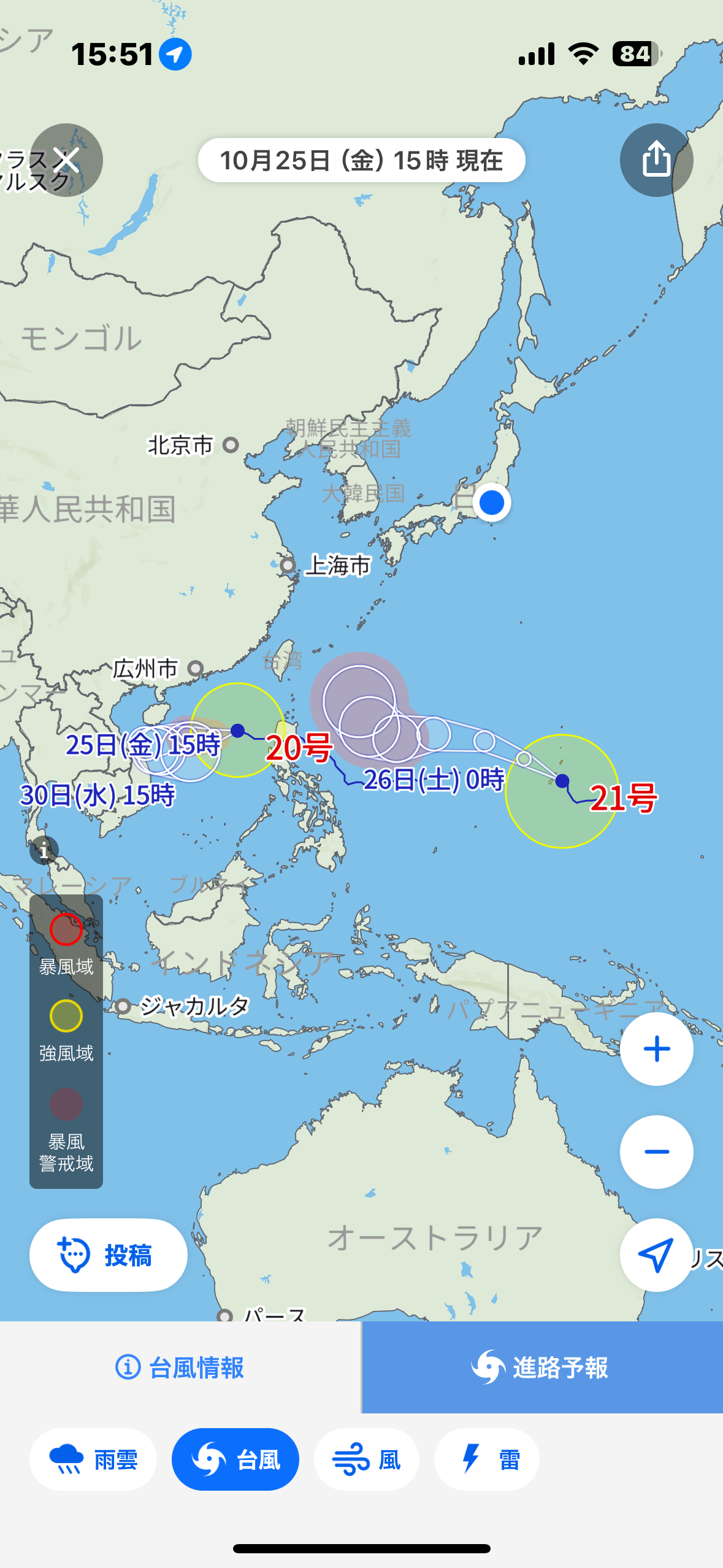Switch to the 台風情報 tab
The width and height of the screenshot is (723, 1568).
(180, 1367)
